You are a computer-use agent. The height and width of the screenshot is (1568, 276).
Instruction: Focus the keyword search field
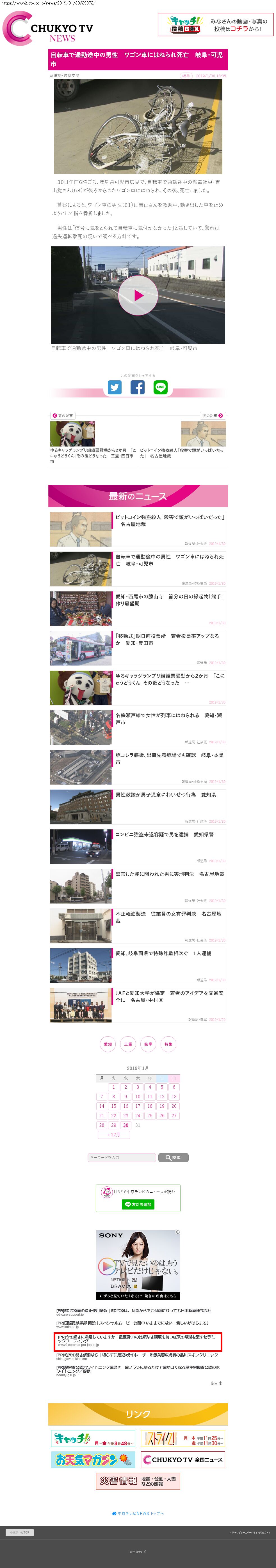point(122,1157)
